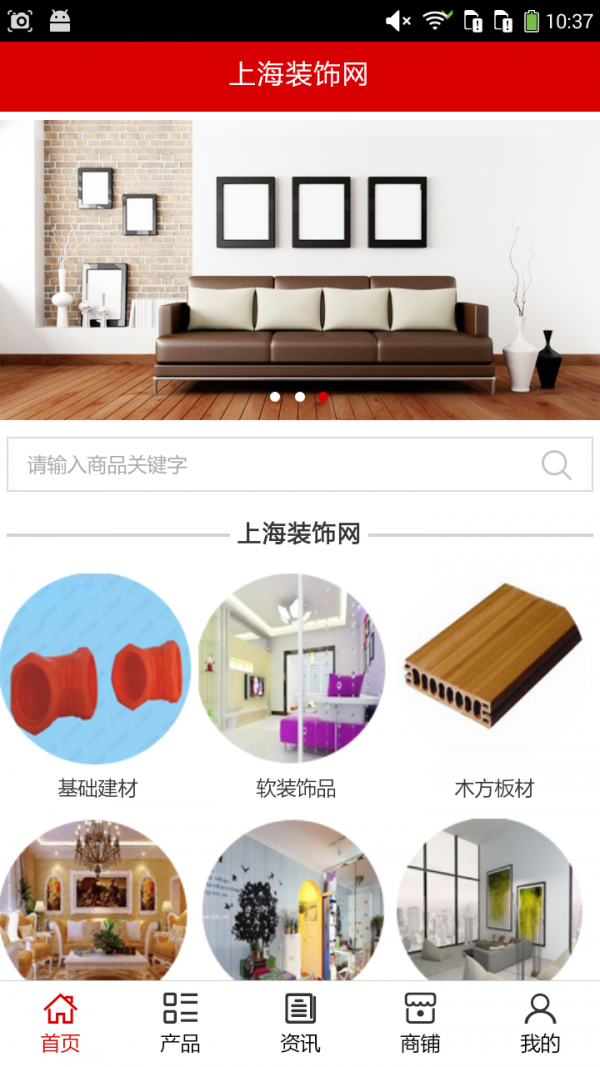Switch to the 产品 tab

180,1023
